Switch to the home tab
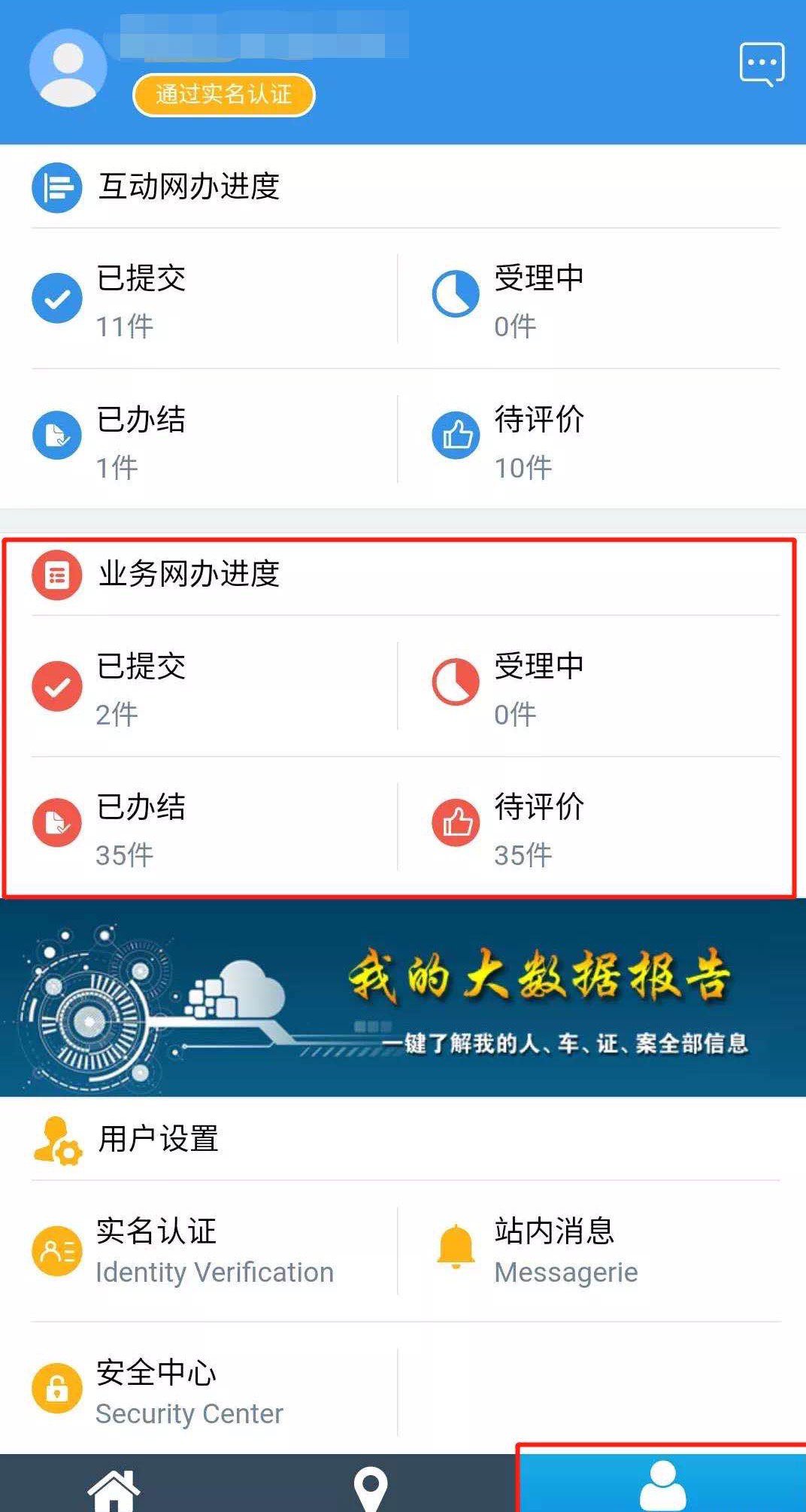Viewport: 806px width, 1512px height. [x=114, y=1488]
